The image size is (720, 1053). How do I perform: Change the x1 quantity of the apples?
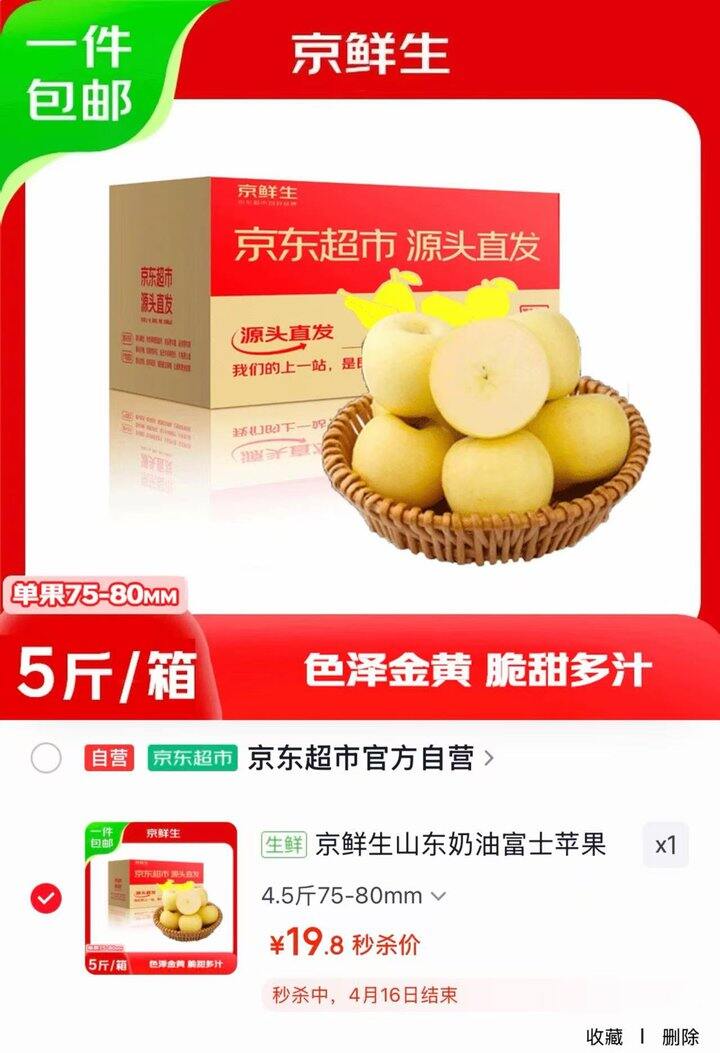[665, 845]
